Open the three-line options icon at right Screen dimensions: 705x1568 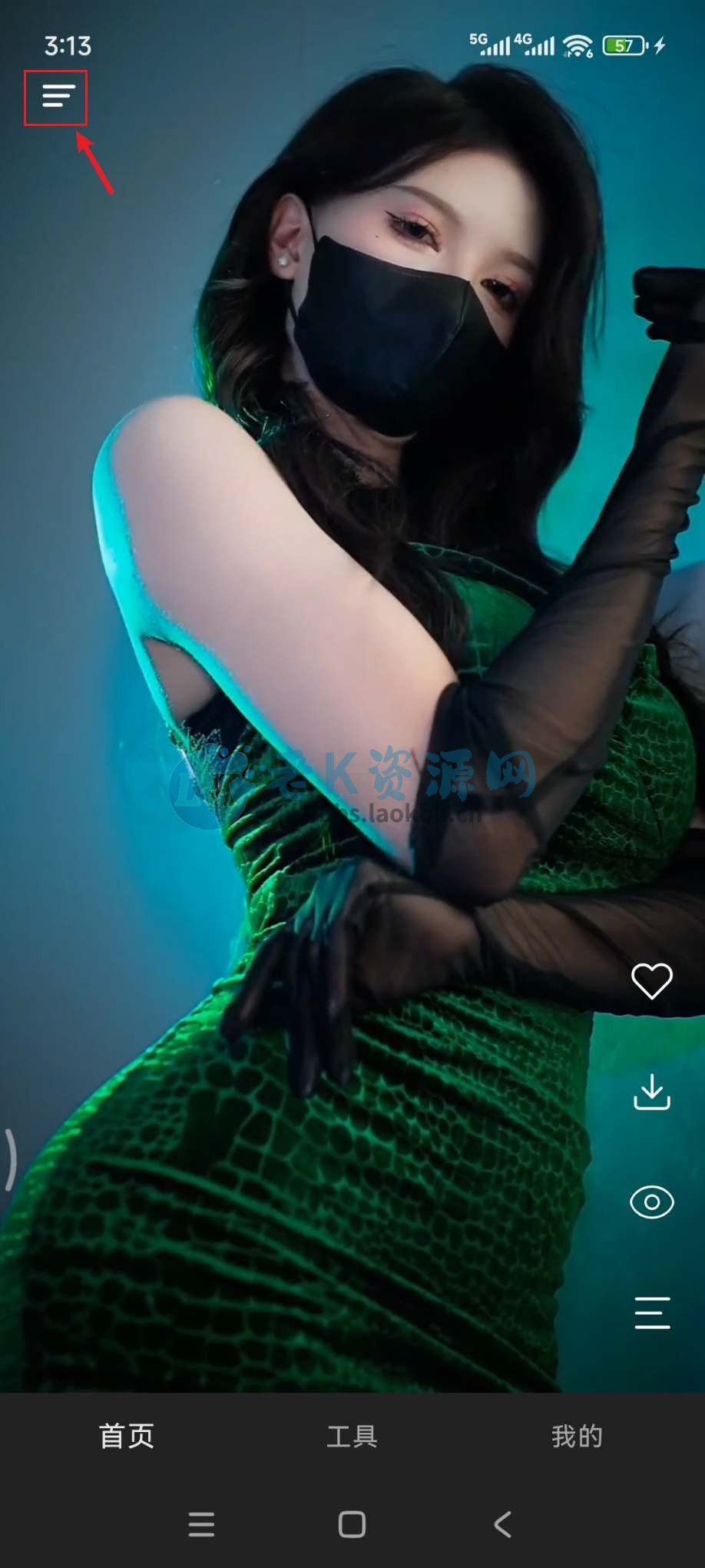coord(651,1312)
